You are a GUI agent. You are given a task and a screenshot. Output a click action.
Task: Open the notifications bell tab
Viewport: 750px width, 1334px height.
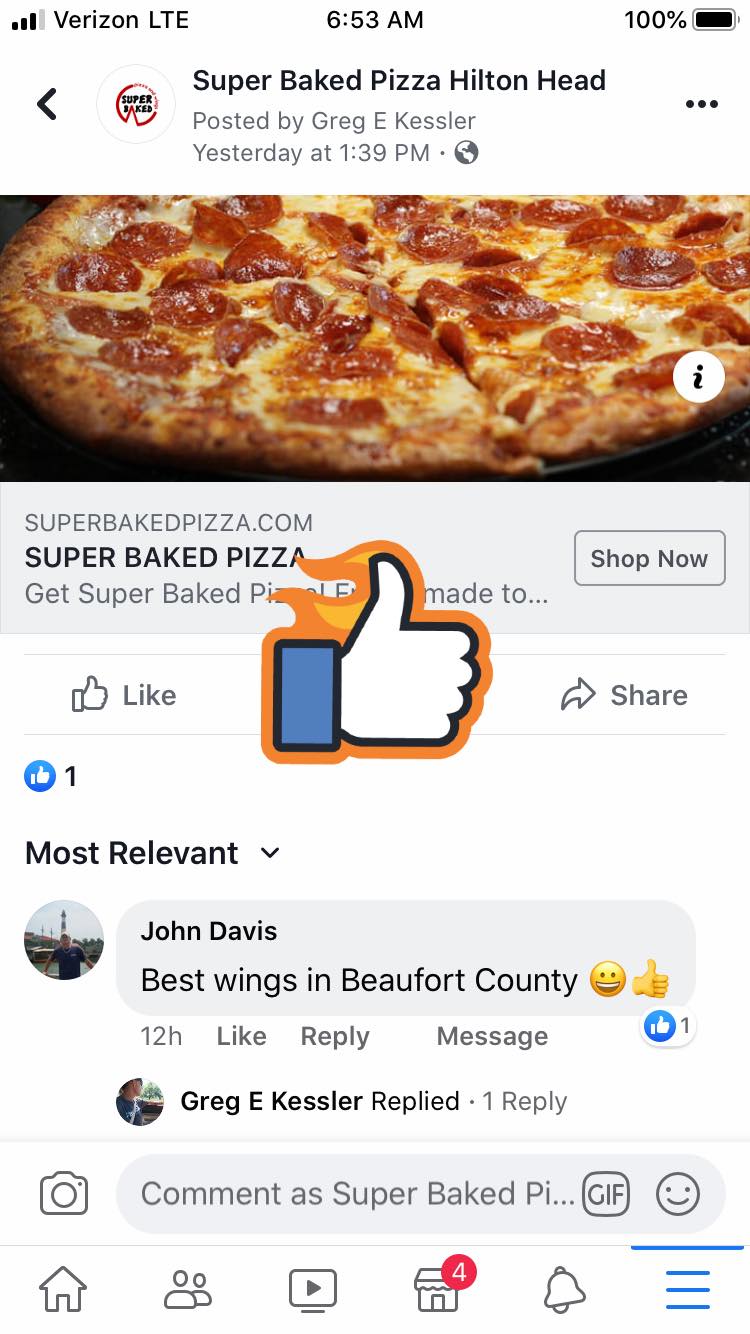coord(564,1289)
